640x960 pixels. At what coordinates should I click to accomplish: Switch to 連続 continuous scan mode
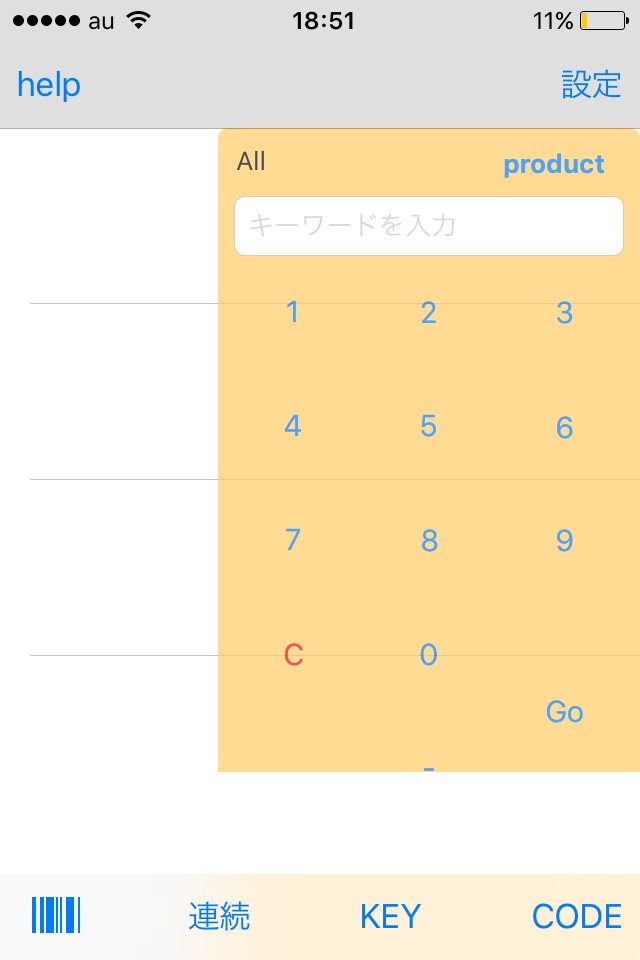[219, 916]
